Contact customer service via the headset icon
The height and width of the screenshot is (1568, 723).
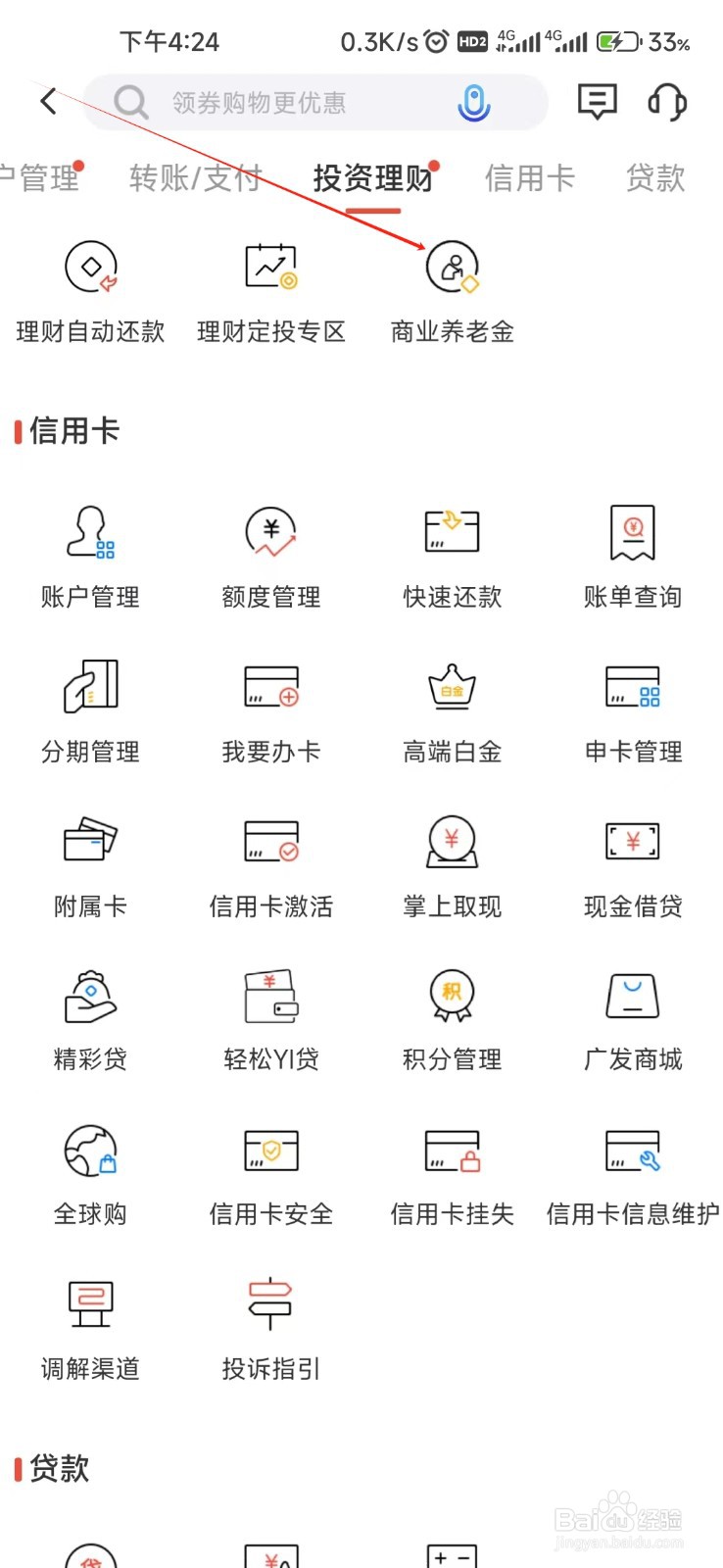pos(667,102)
